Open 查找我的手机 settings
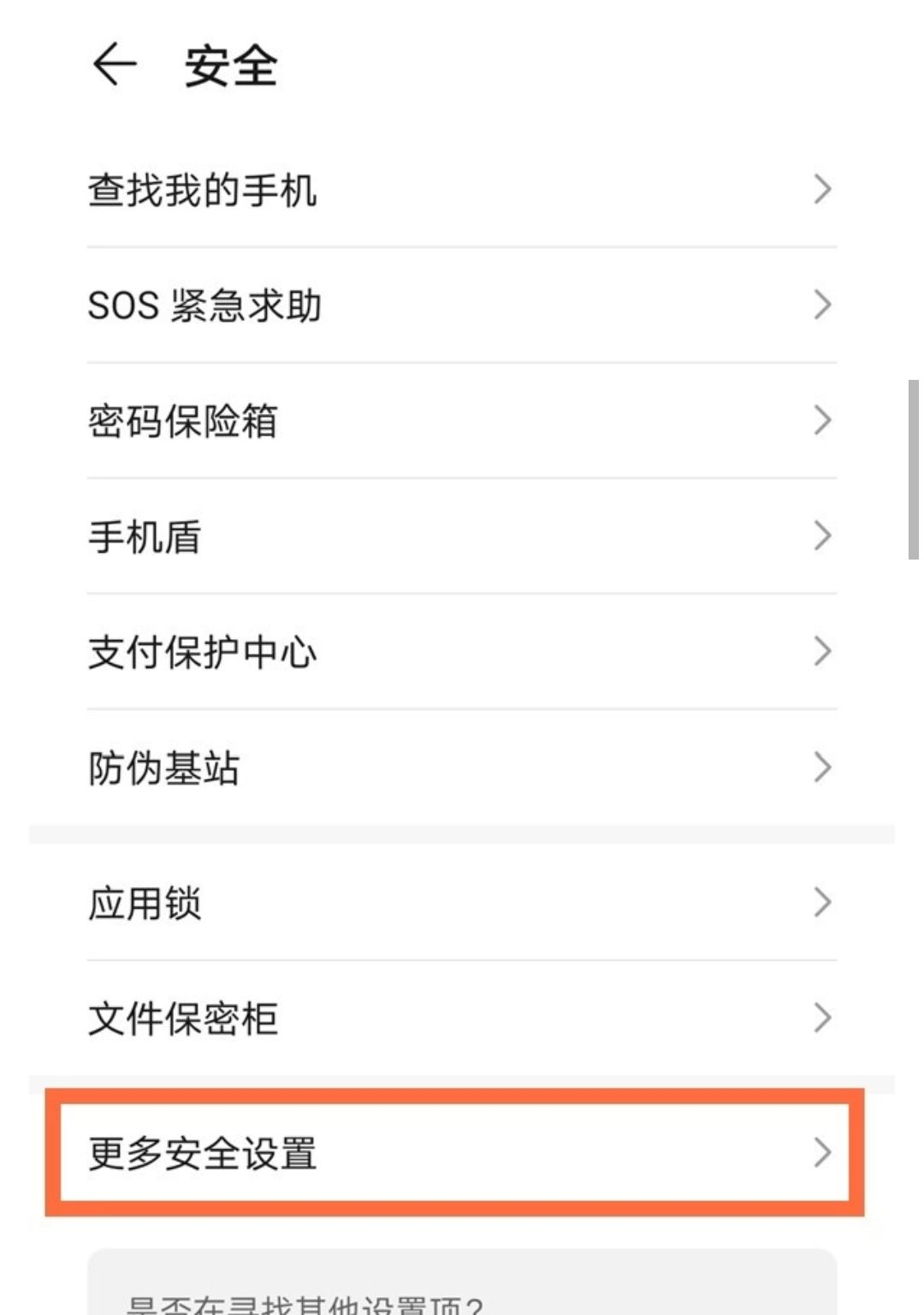 pos(460,189)
